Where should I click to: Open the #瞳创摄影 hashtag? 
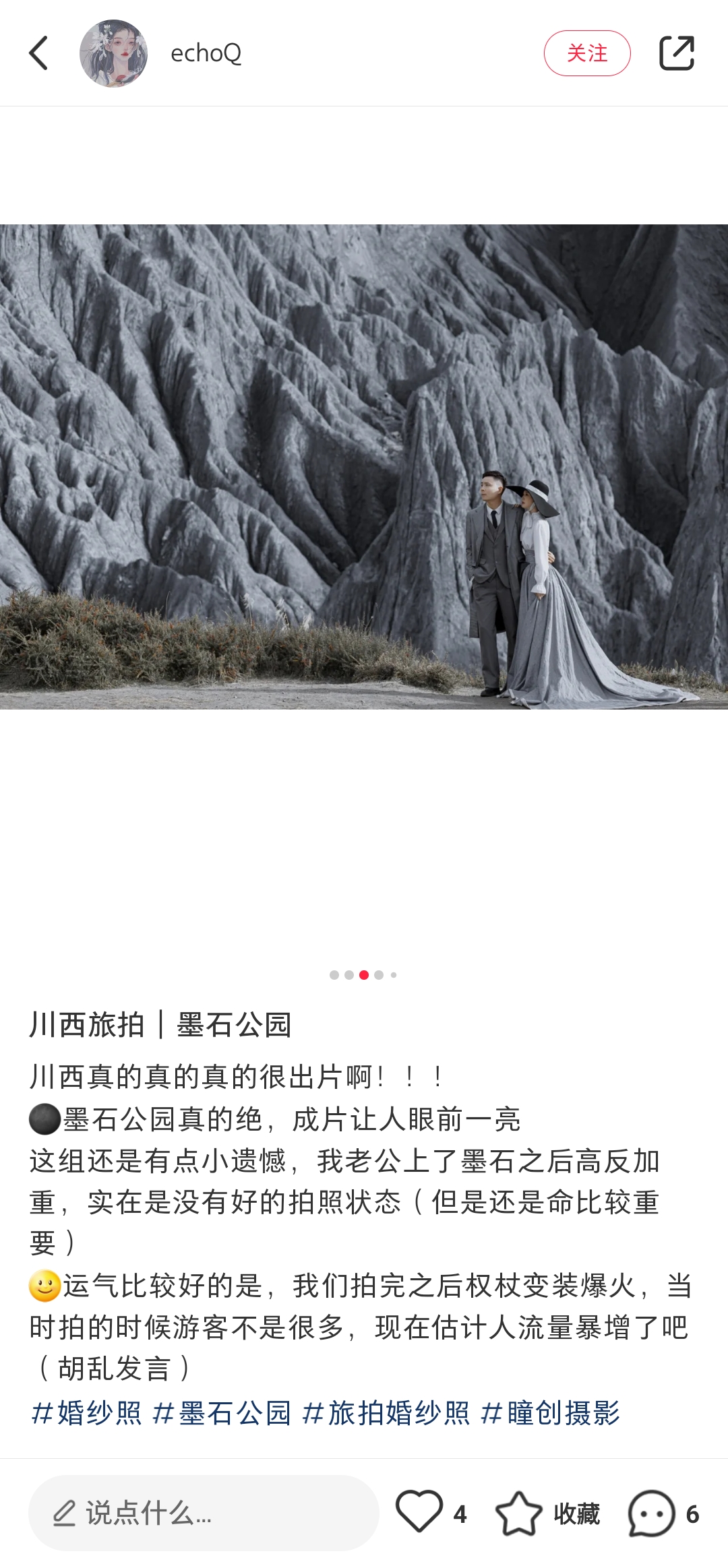click(550, 1413)
